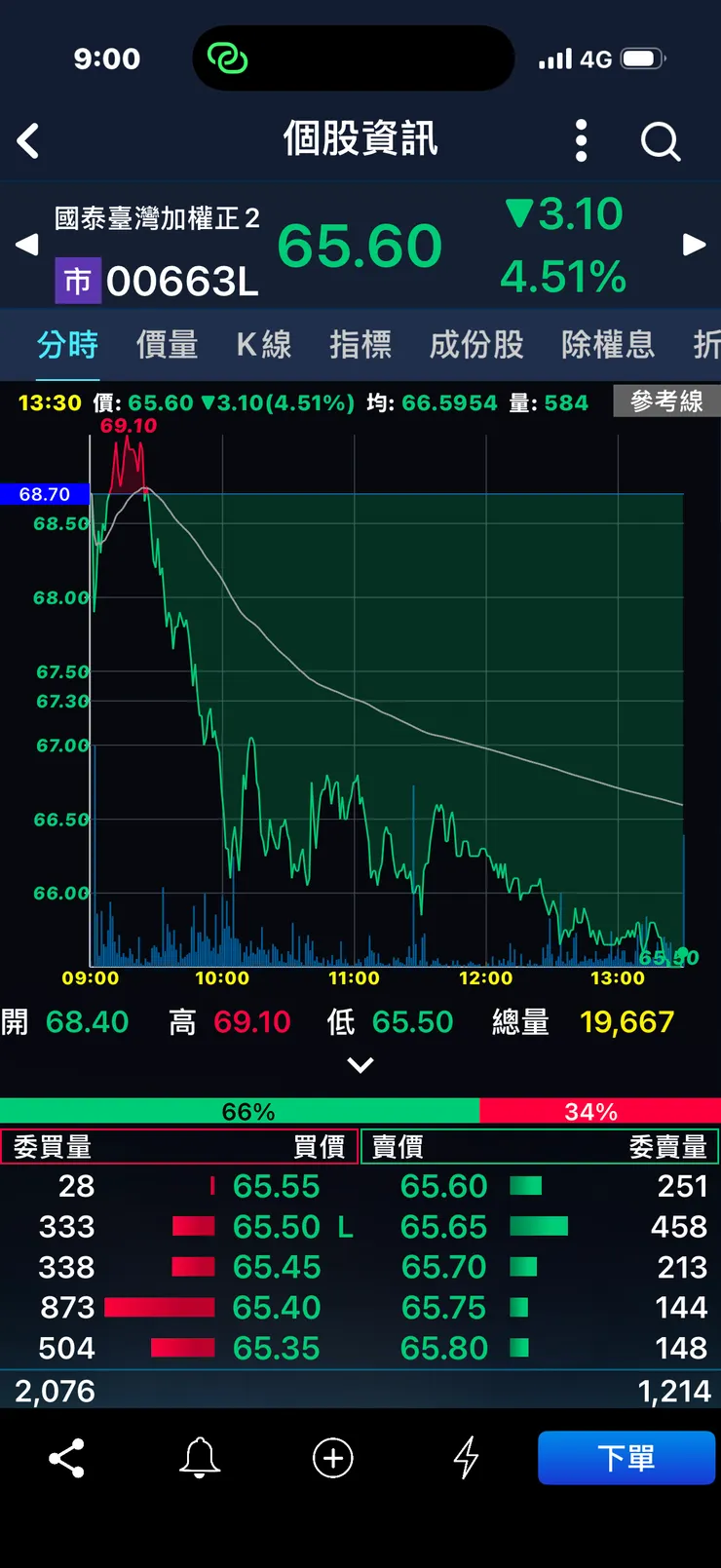This screenshot has height=1568, width=721.
Task: Go to the next stock arrow
Action: click(x=694, y=245)
